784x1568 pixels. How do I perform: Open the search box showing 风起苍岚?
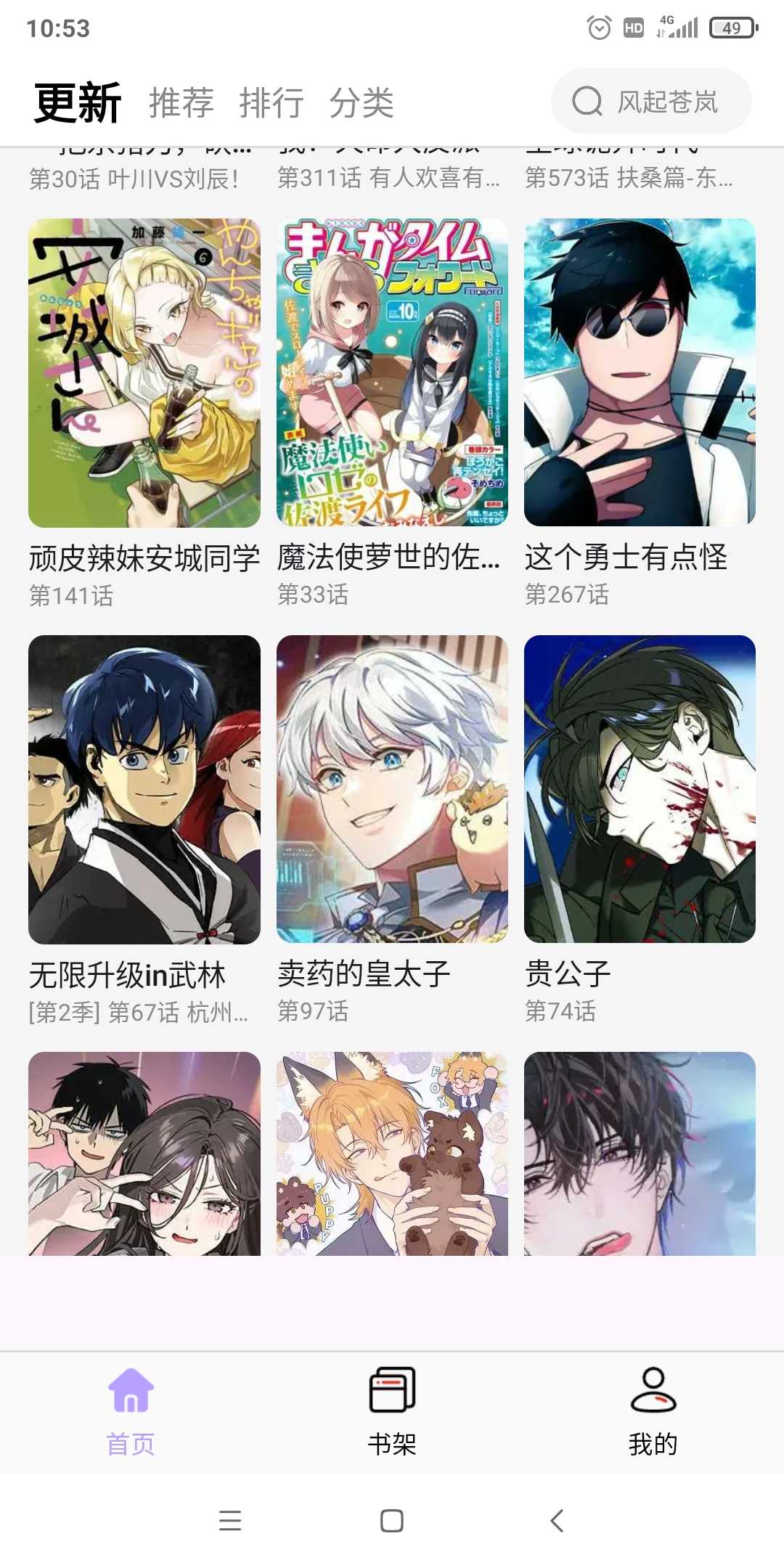[x=651, y=102]
